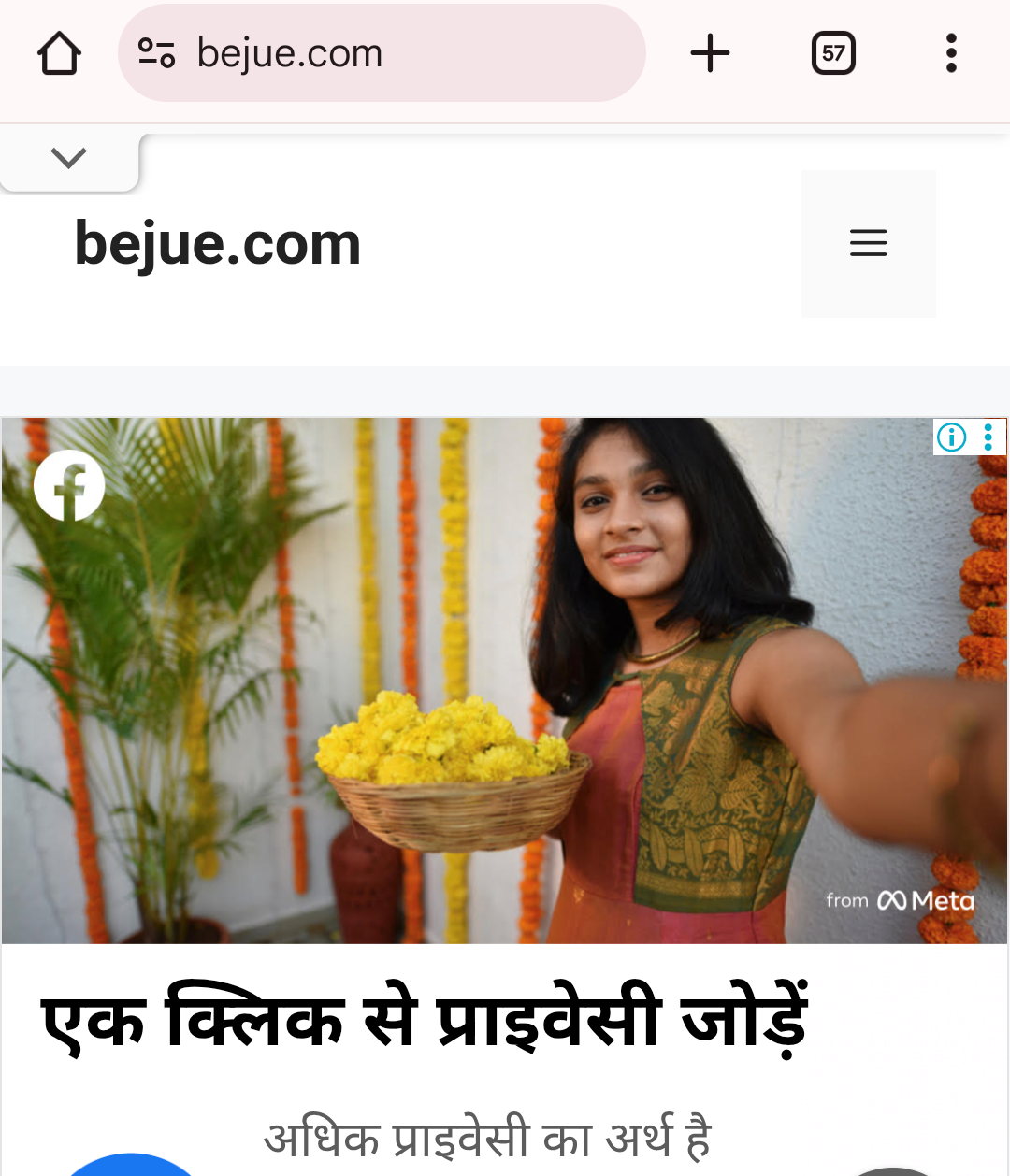
Task: Open the tab switcher showing 57 tabs
Action: 833,53
